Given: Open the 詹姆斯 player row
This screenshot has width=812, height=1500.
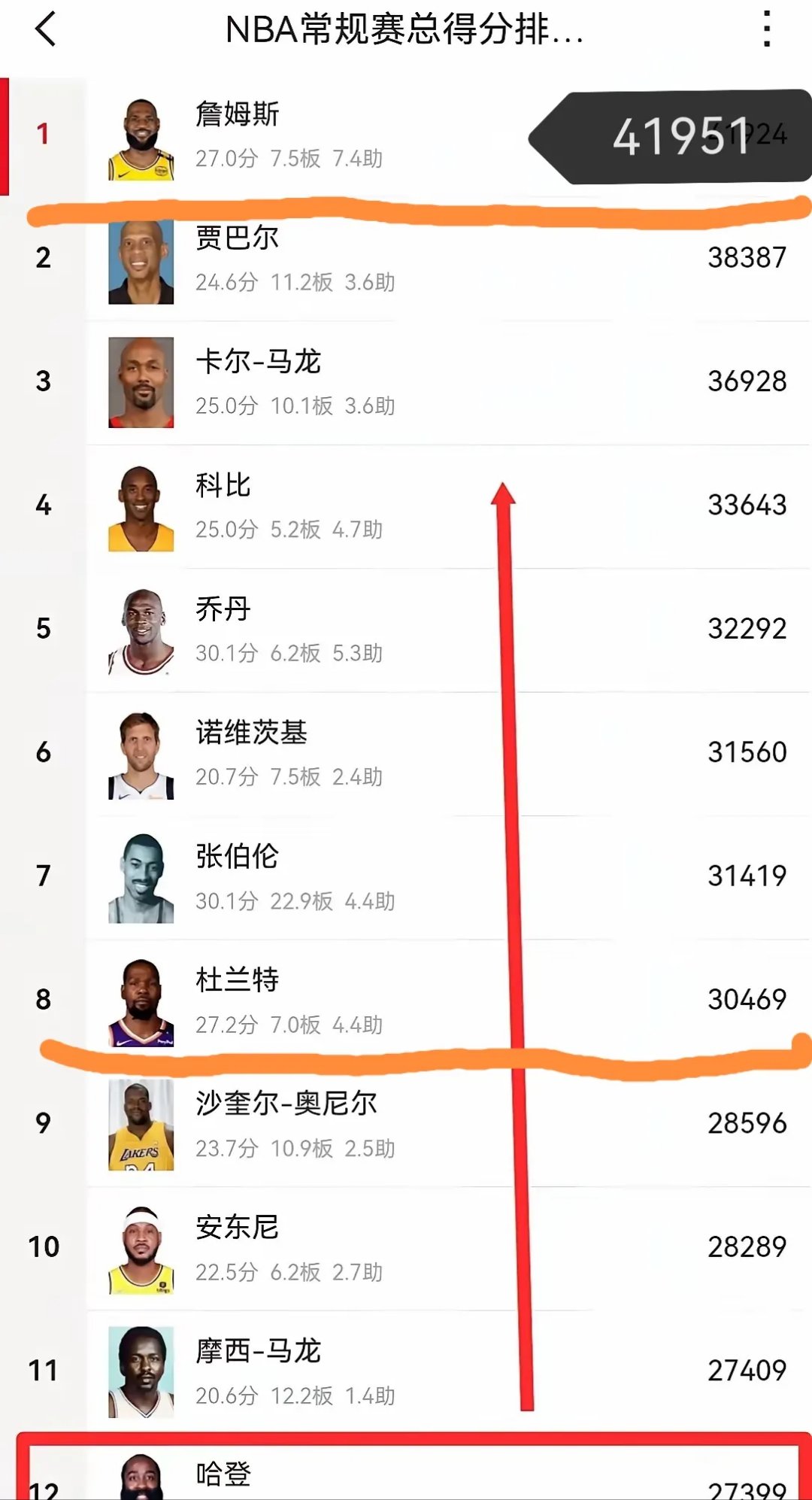Looking at the screenshot, I should 406,135.
